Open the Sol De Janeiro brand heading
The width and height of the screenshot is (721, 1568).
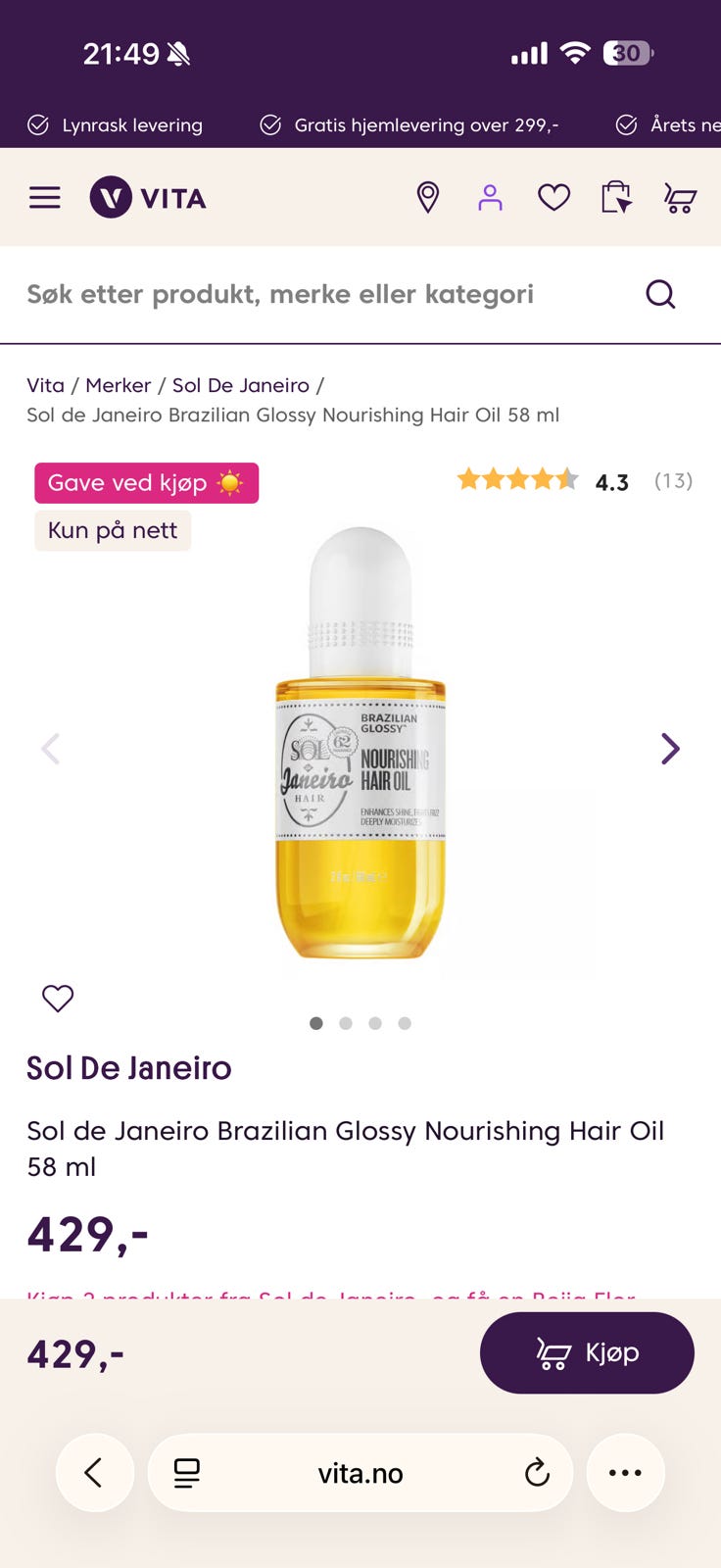(x=129, y=1068)
